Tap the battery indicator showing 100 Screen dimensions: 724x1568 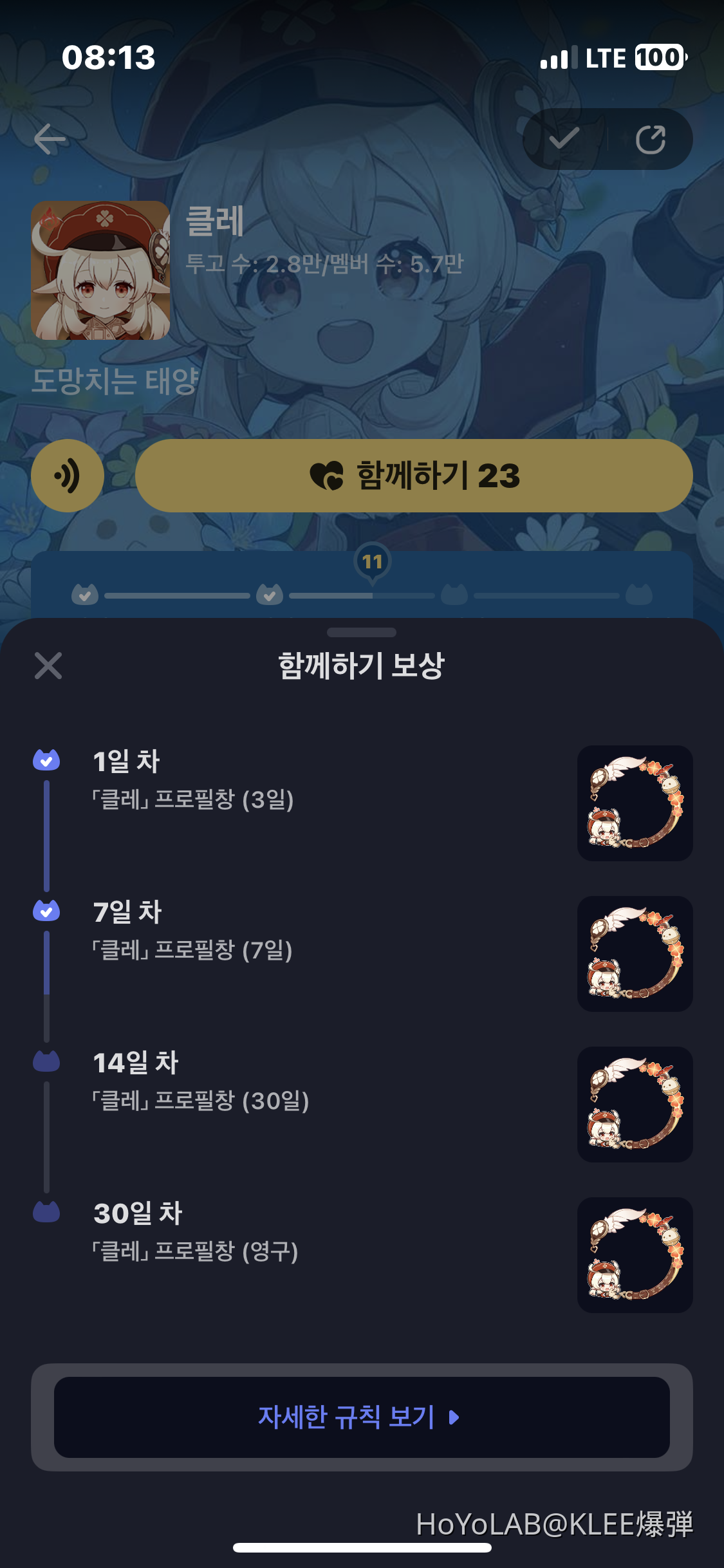659,59
